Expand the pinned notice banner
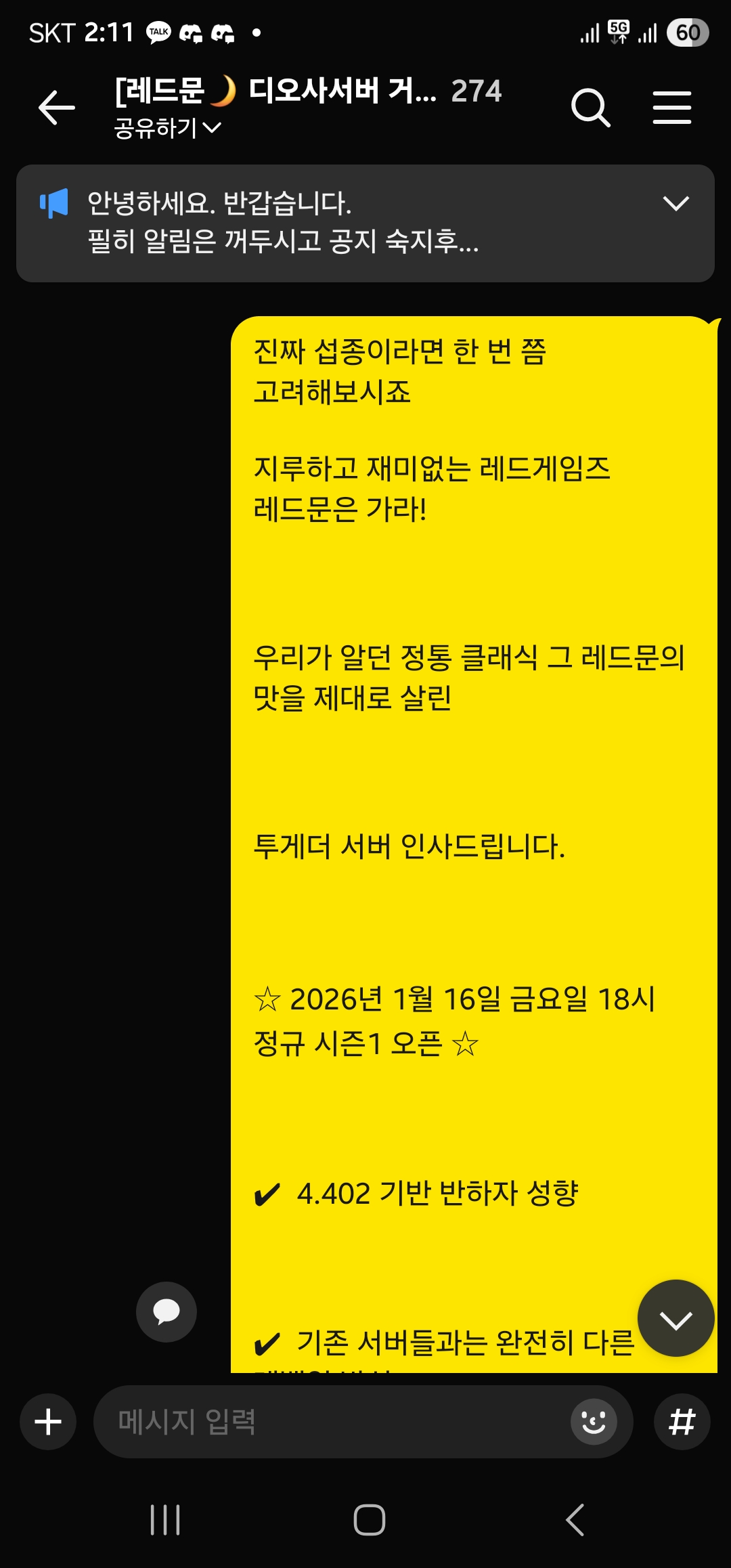Viewport: 731px width, 1568px height. click(675, 203)
